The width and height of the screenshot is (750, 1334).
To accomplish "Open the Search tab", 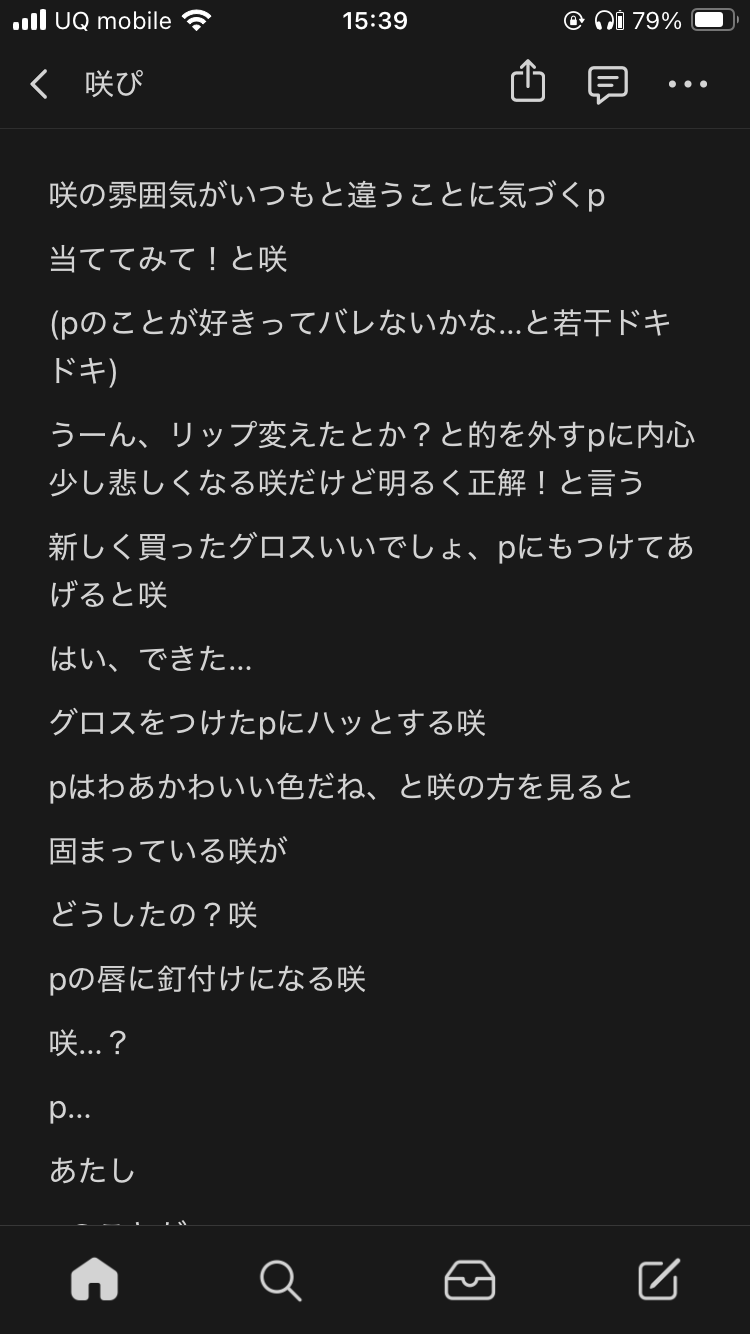I will coord(280,1280).
